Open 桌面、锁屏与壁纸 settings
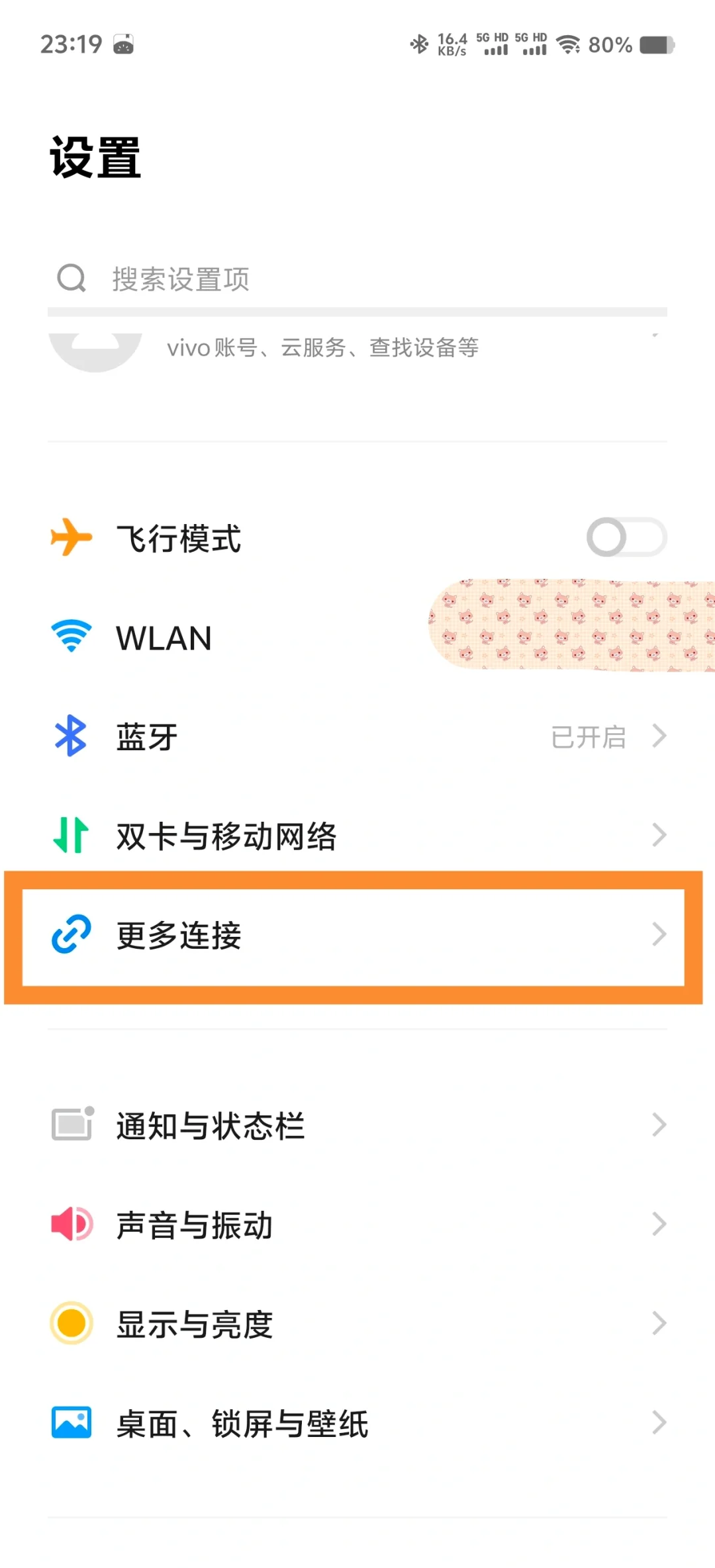 tap(358, 1423)
